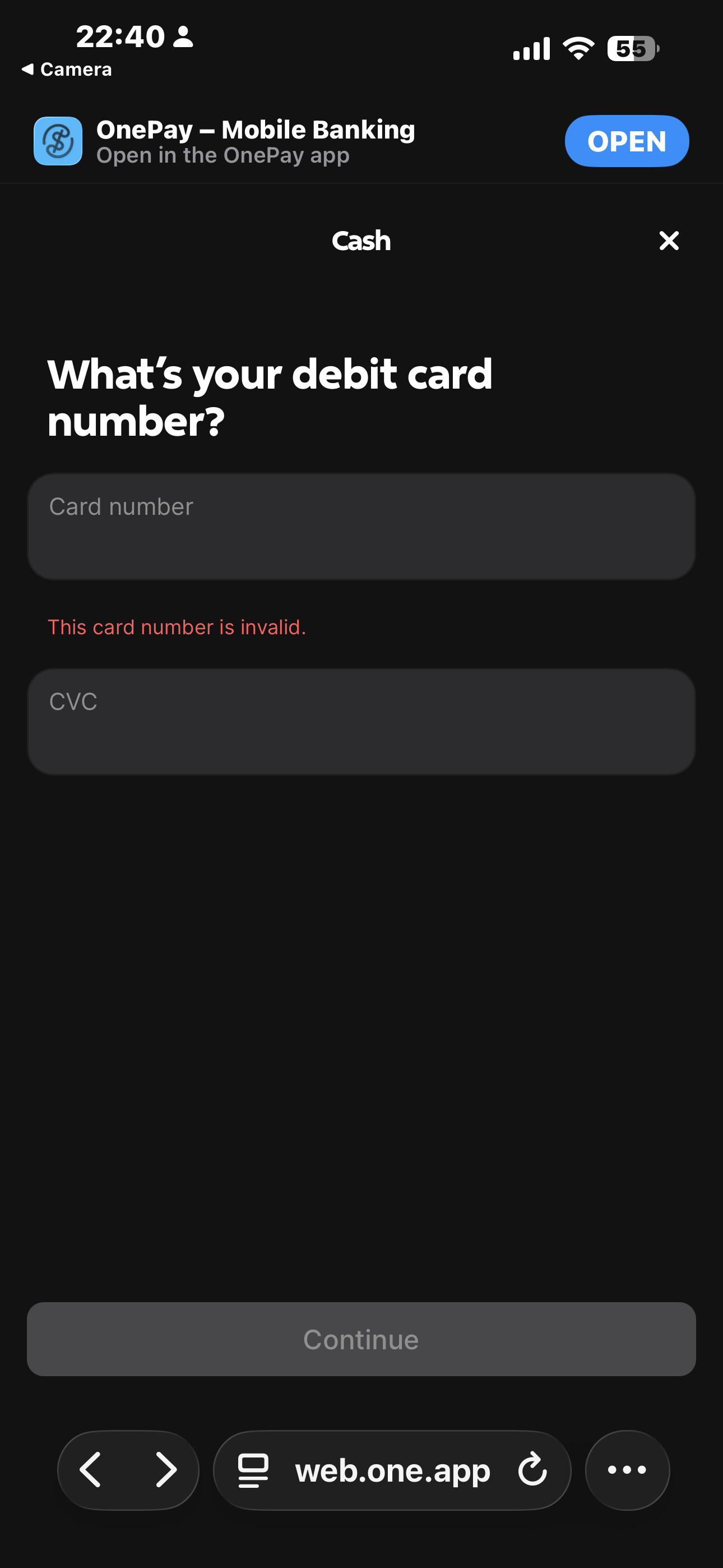
Task: Enter the CVC field
Action: click(361, 721)
